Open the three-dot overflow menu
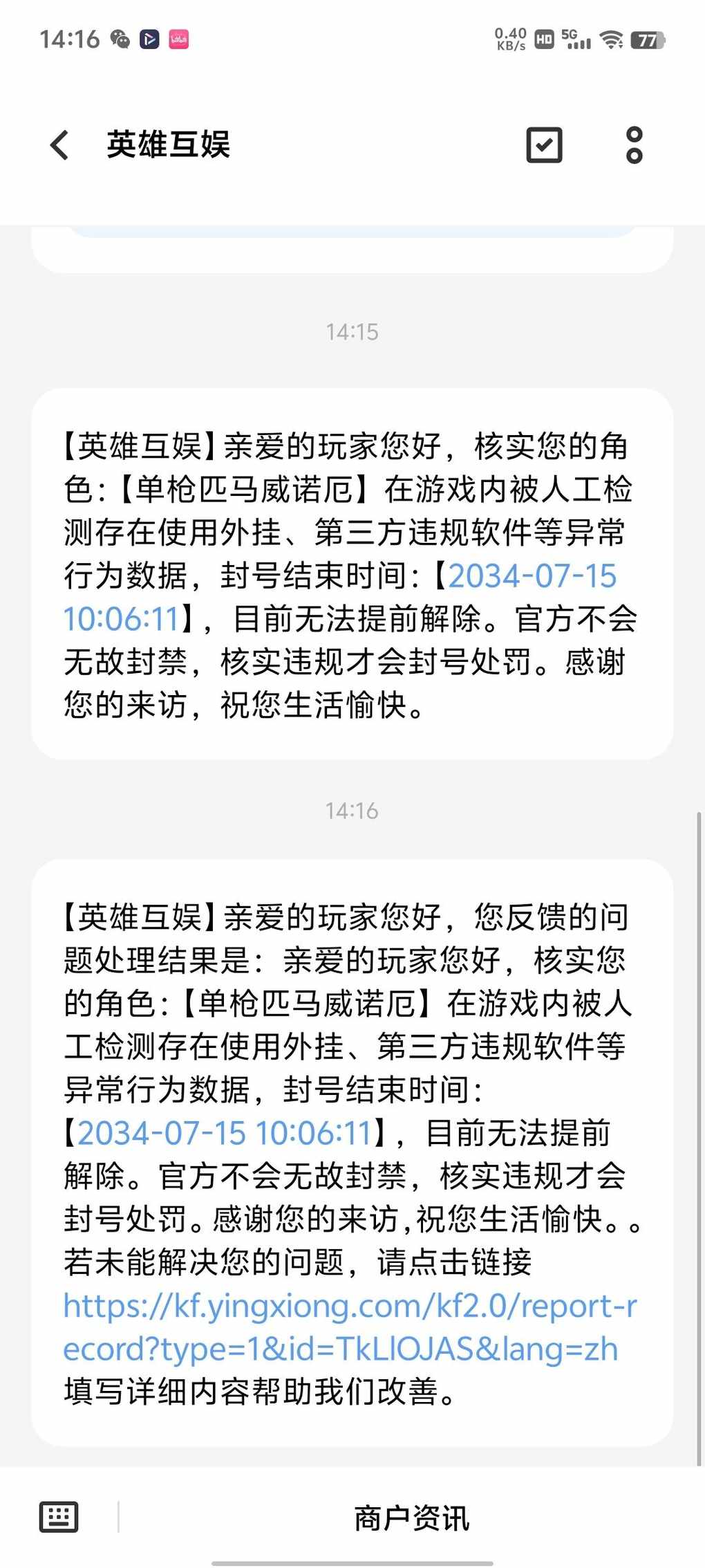Viewport: 705px width, 1568px height. pos(634,145)
